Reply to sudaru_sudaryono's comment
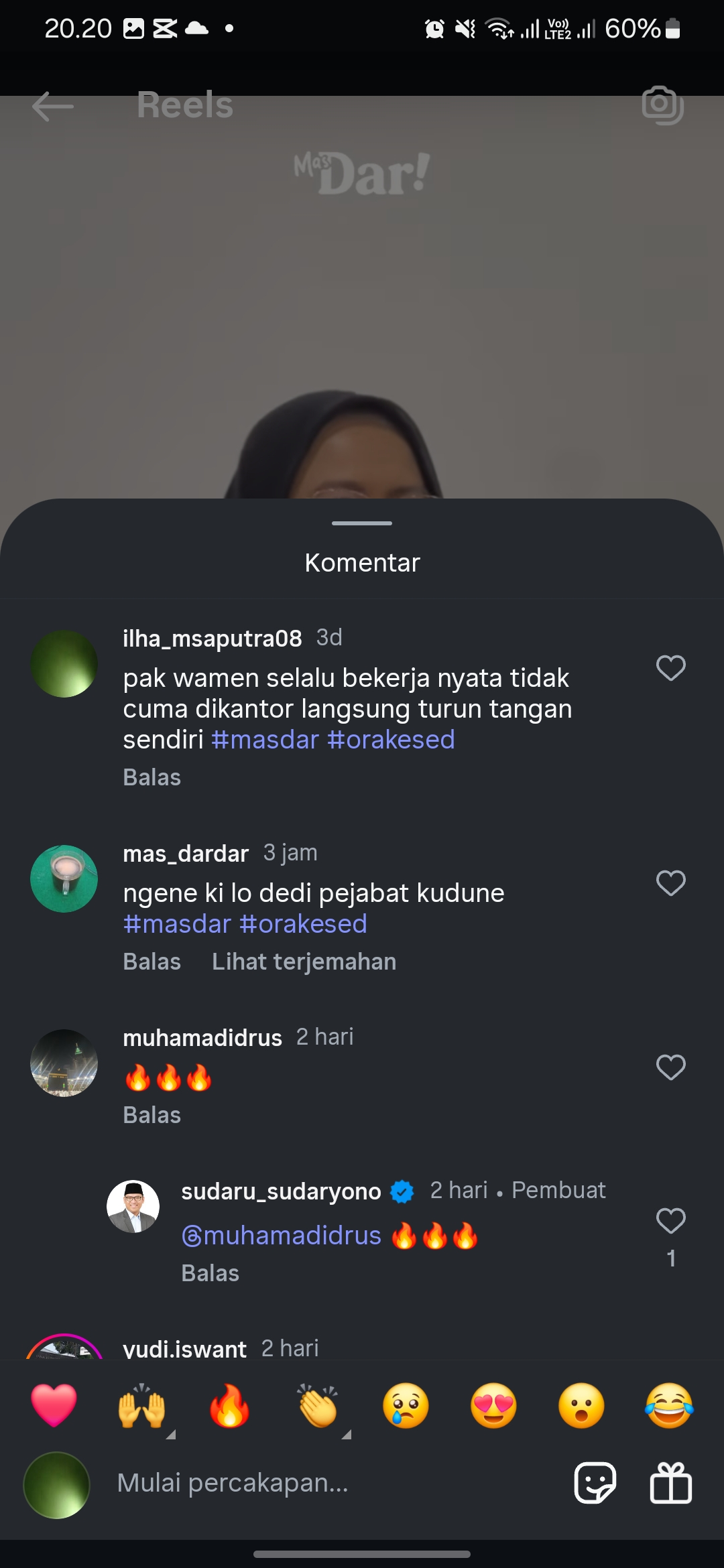 click(x=210, y=1273)
